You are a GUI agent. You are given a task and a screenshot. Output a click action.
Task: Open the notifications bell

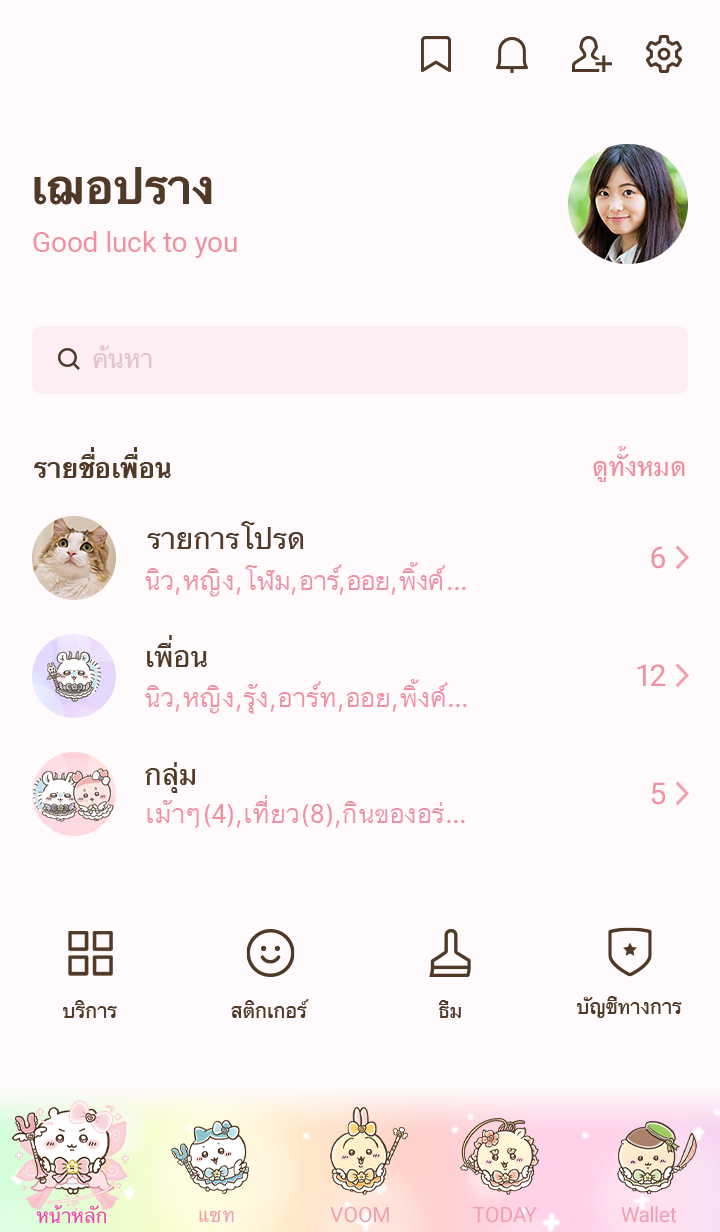(512, 55)
